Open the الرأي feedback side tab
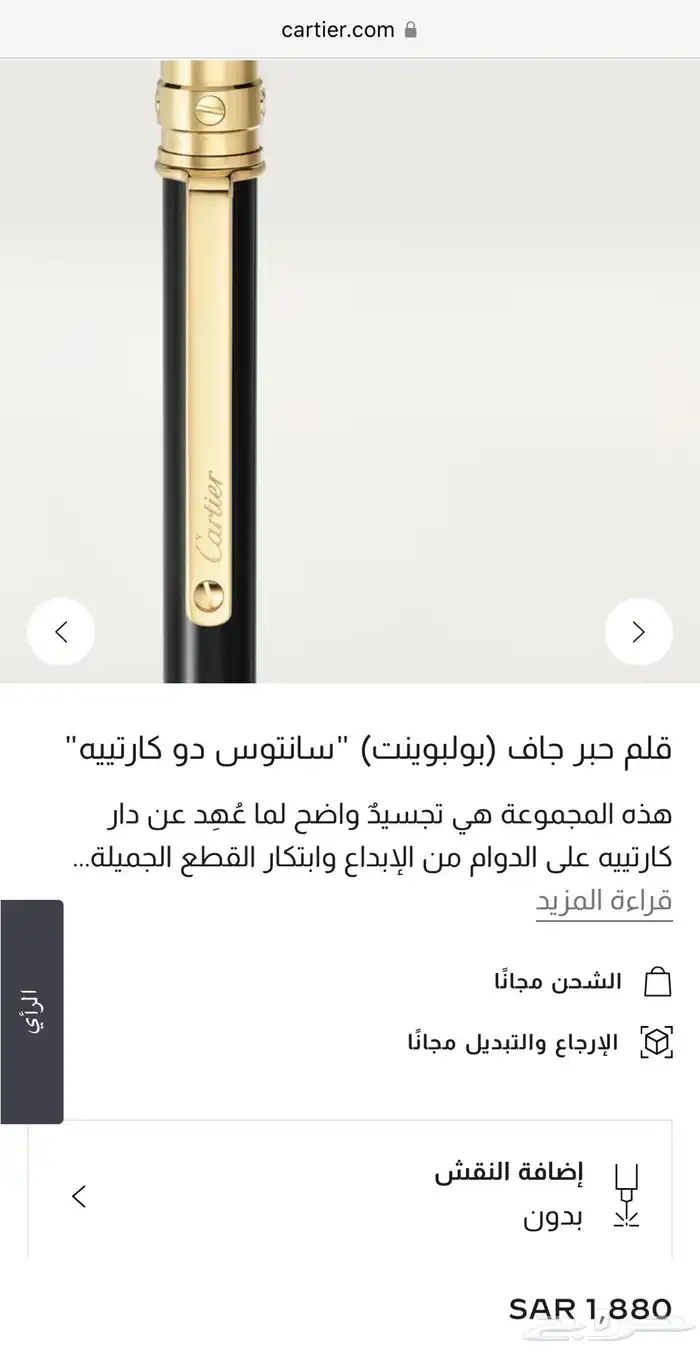The height and width of the screenshot is (1350, 700). click(x=32, y=1011)
